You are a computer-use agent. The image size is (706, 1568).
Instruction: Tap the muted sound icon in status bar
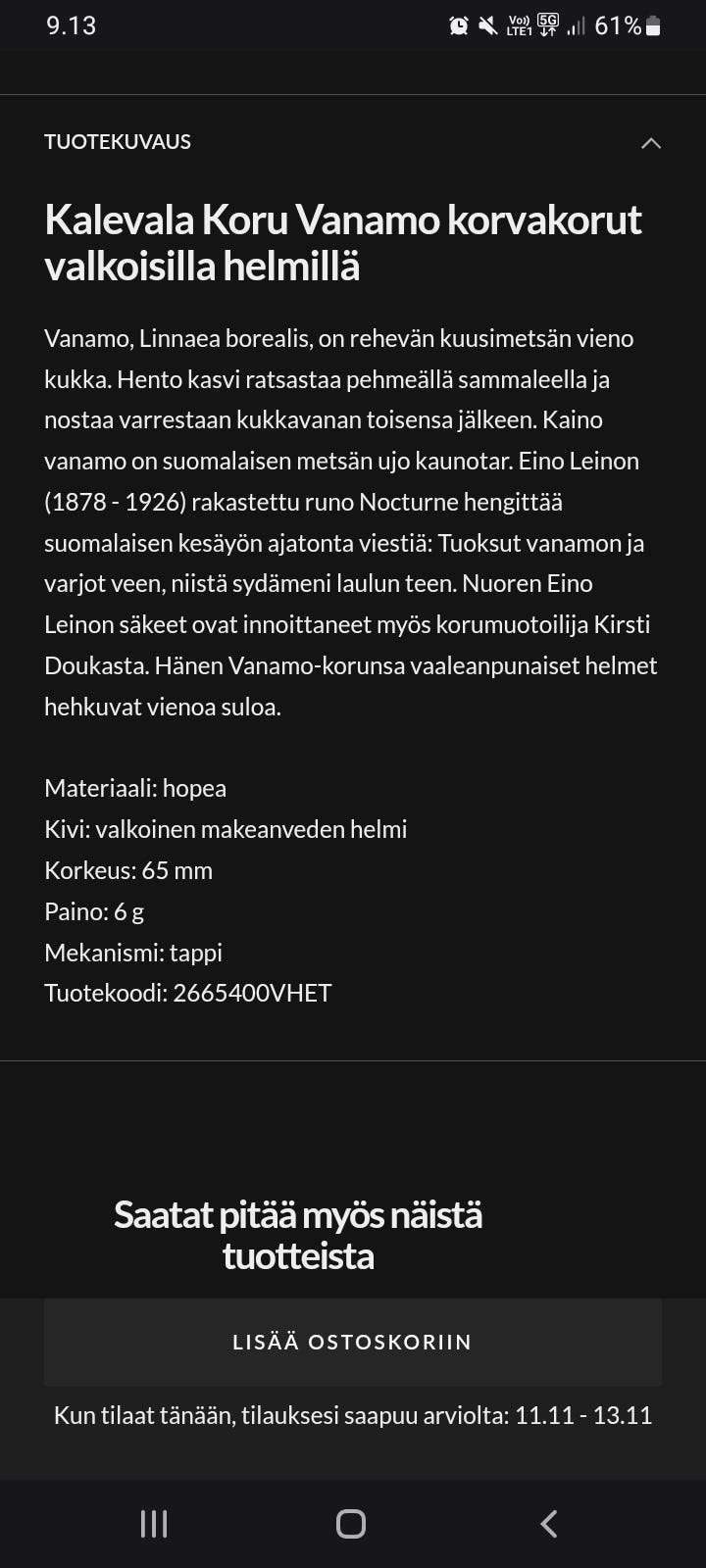click(486, 25)
